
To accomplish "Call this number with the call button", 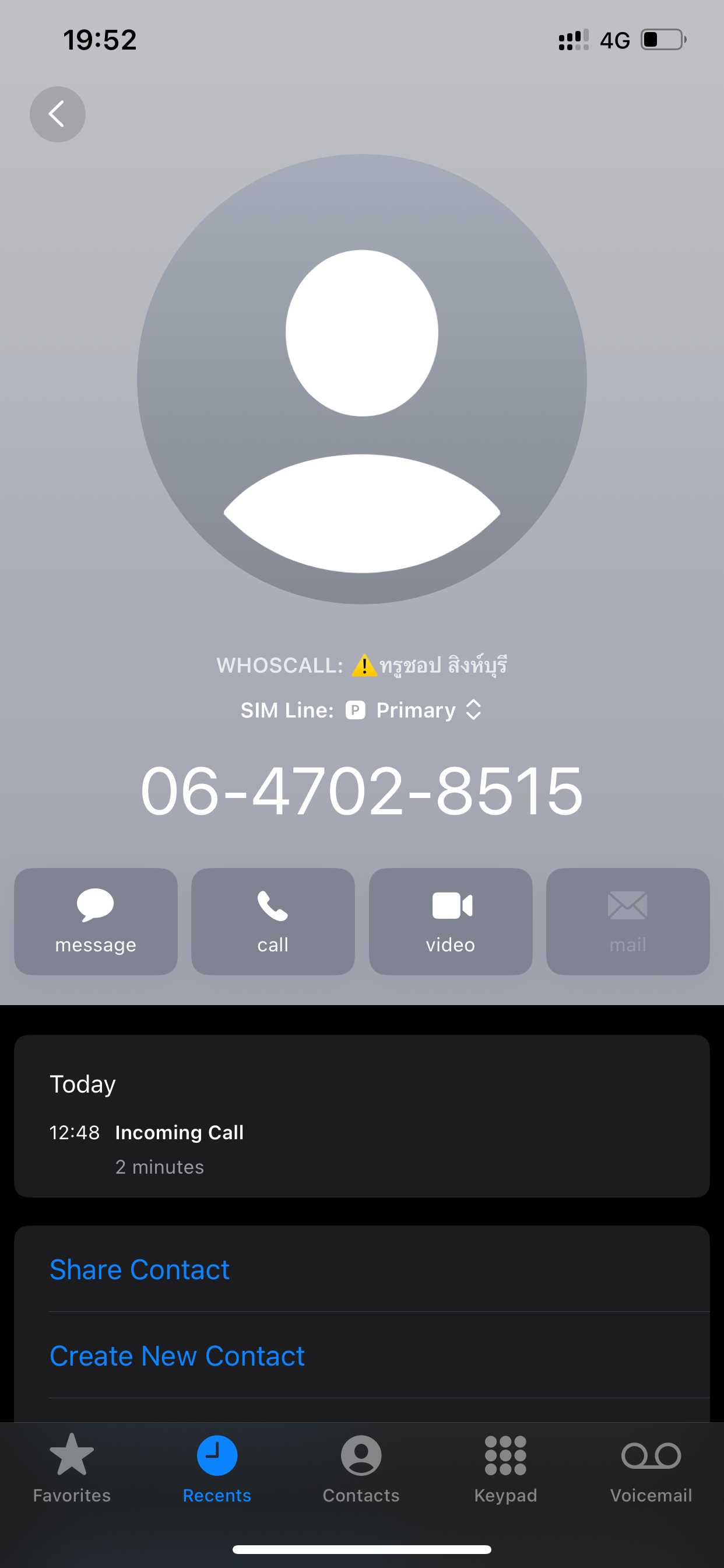I will 273,921.
